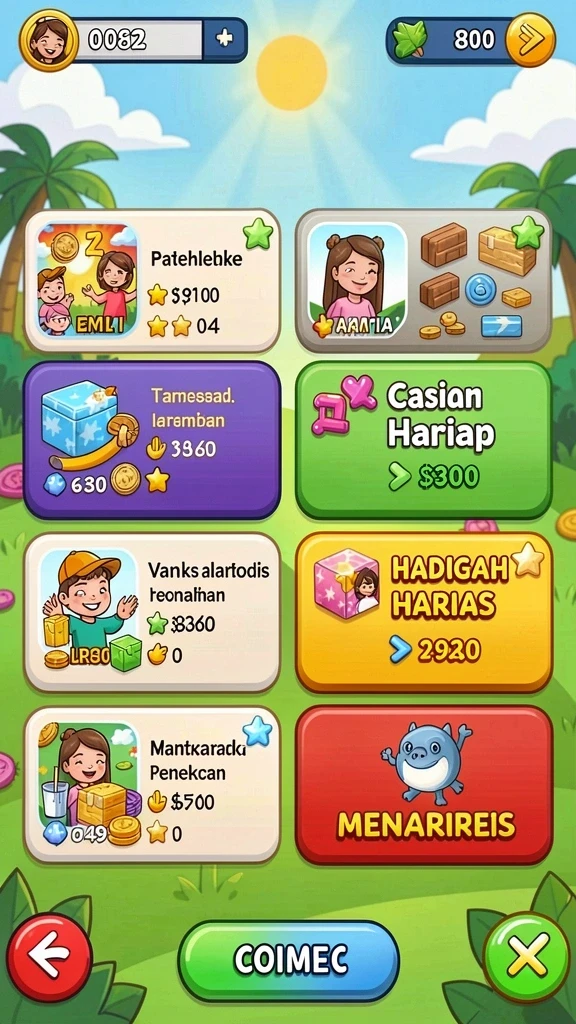
Task: Close the screen with the green X button
Action: click(527, 957)
